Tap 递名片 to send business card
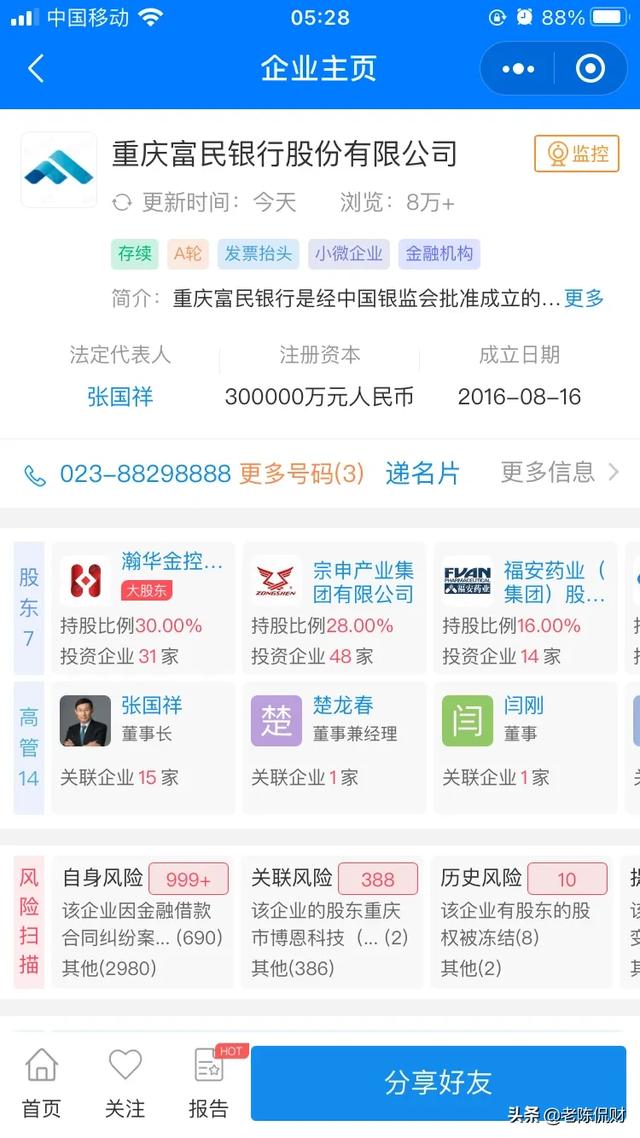Viewport: 640px width, 1138px height. click(422, 474)
